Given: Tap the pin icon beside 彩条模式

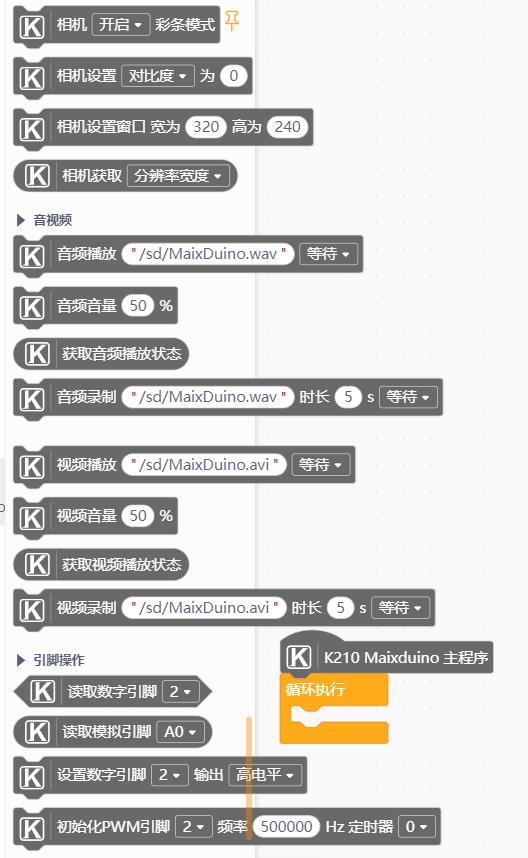Looking at the screenshot, I should [x=232, y=21].
